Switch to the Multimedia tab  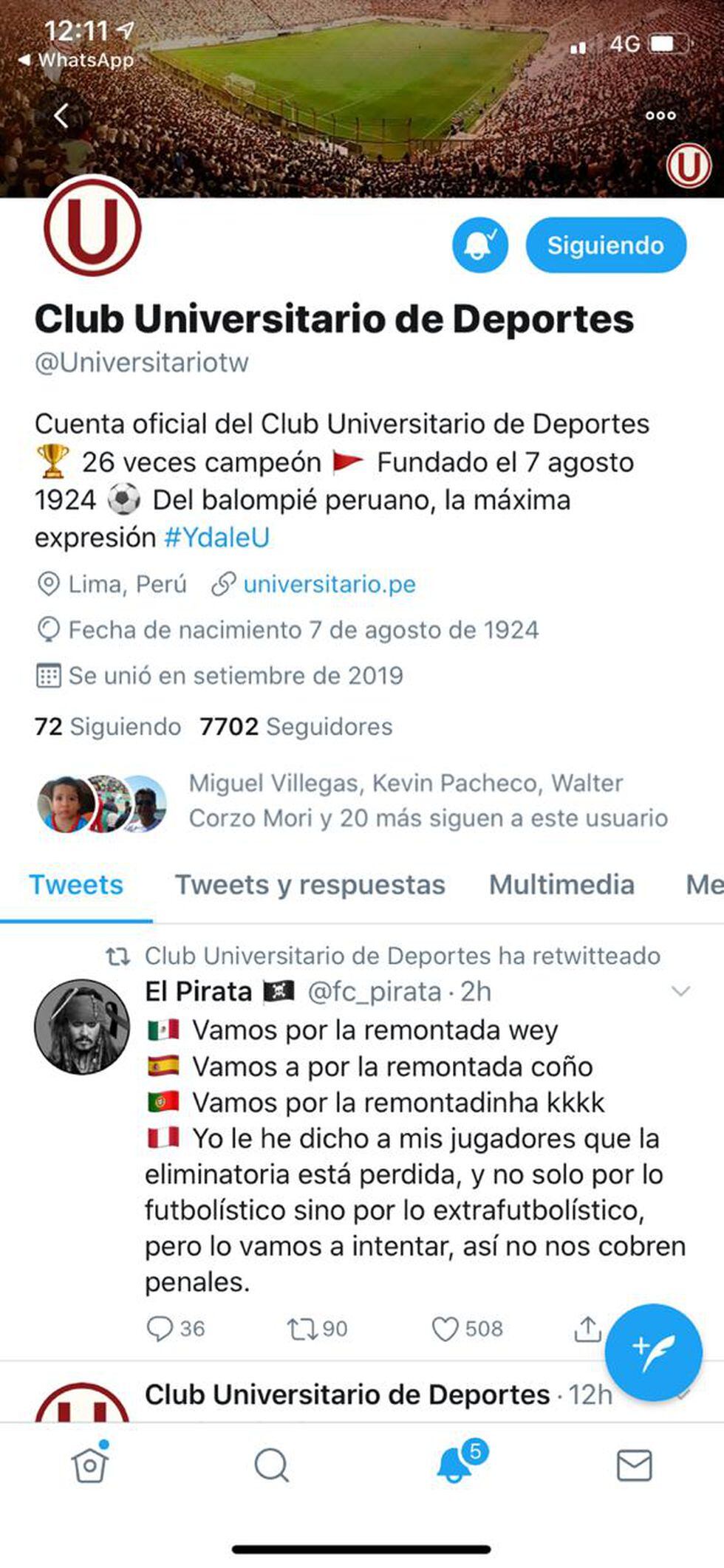pyautogui.click(x=561, y=885)
